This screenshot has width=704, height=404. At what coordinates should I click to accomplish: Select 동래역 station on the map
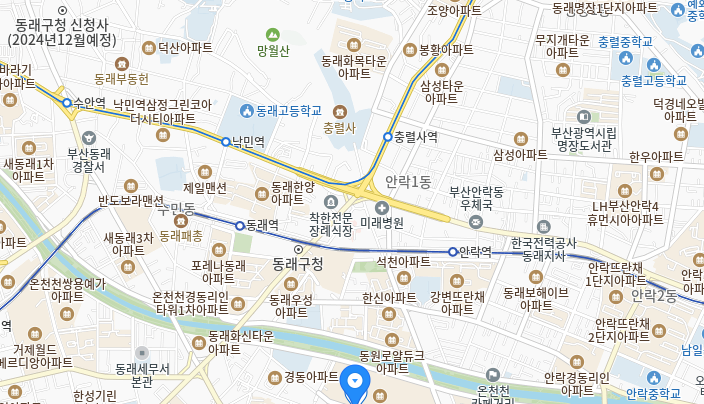pos(240,225)
